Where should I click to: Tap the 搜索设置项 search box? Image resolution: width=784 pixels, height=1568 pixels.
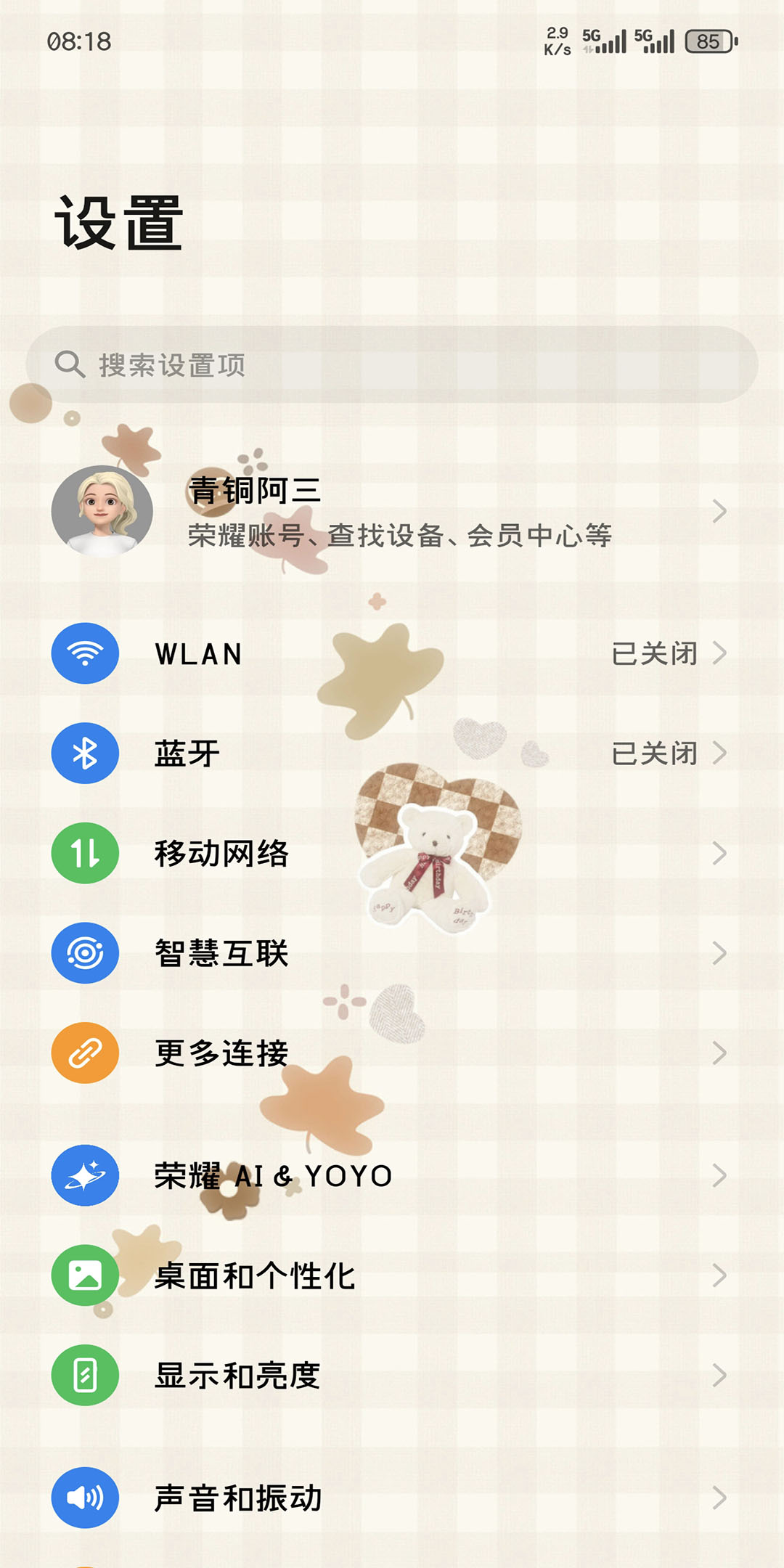(392, 364)
